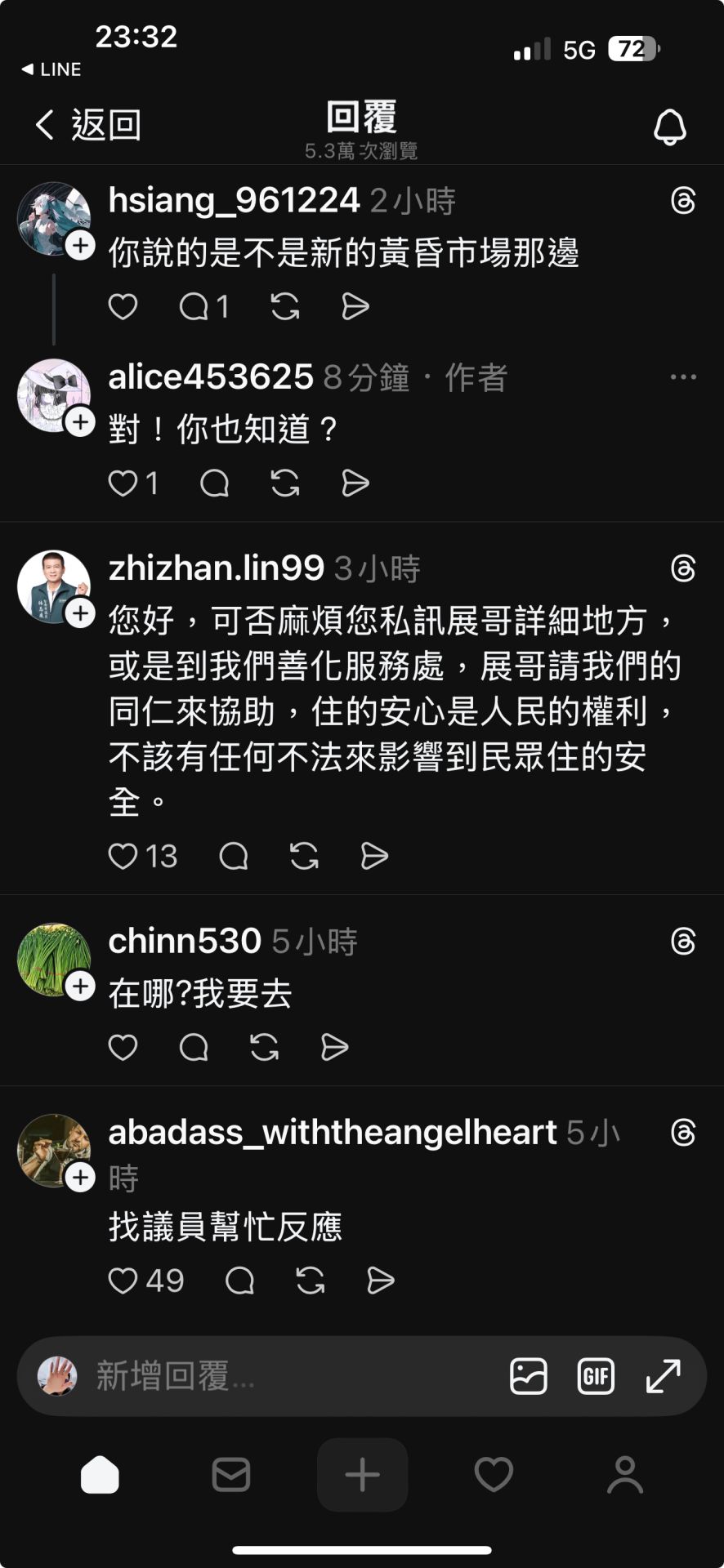The image size is (724, 1568).
Task: Like abadass_withtheangelheart's comment
Action: click(124, 1281)
